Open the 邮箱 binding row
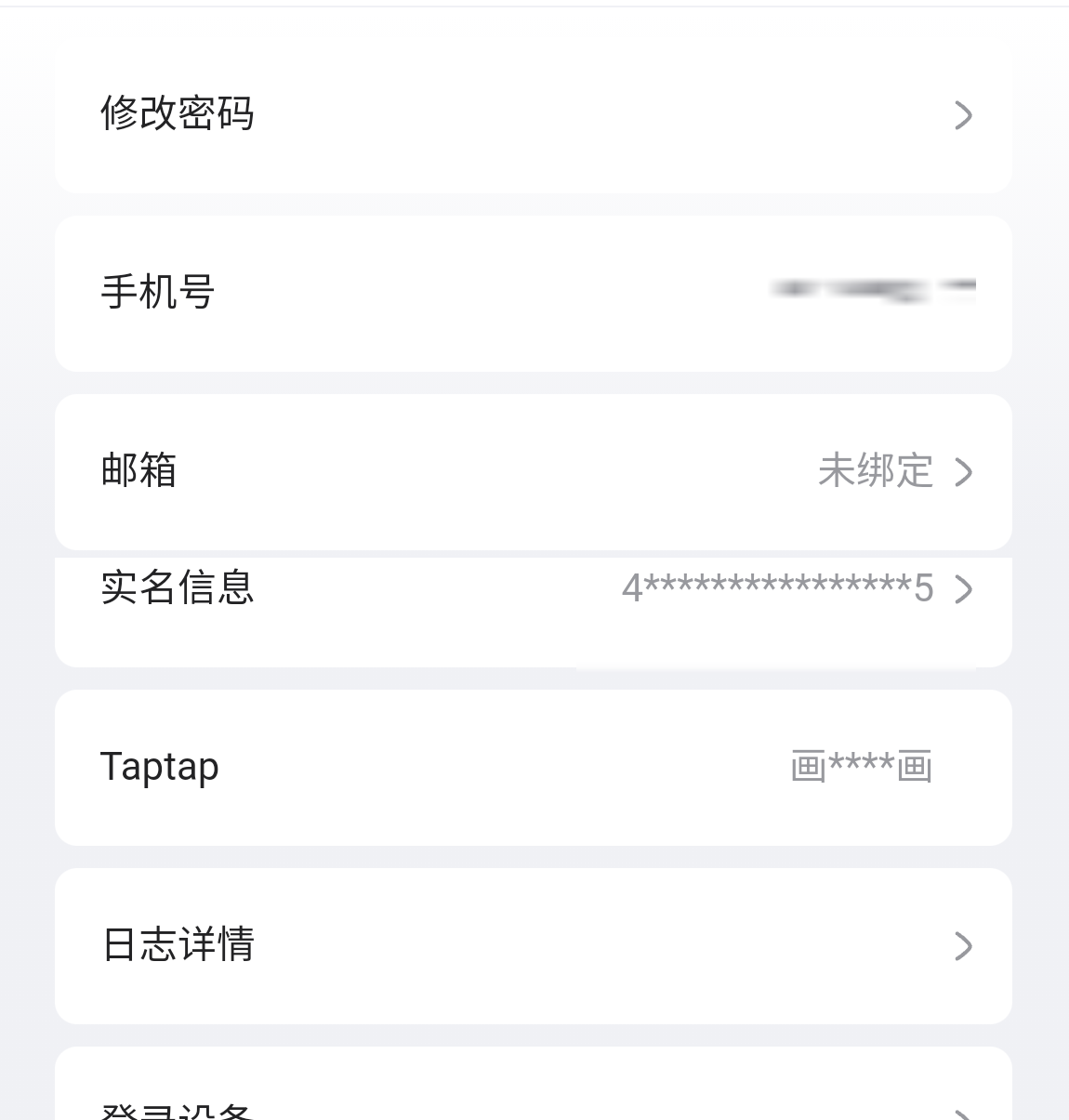 (533, 471)
